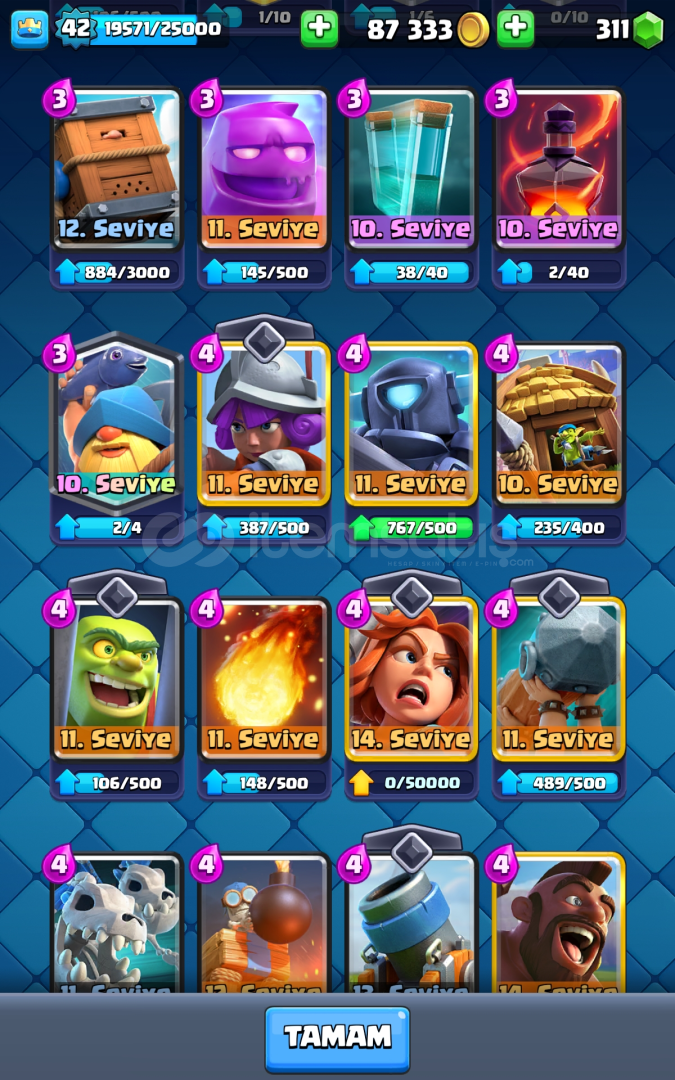
Task: Select the purple Elixir Golem card
Action: (264, 169)
